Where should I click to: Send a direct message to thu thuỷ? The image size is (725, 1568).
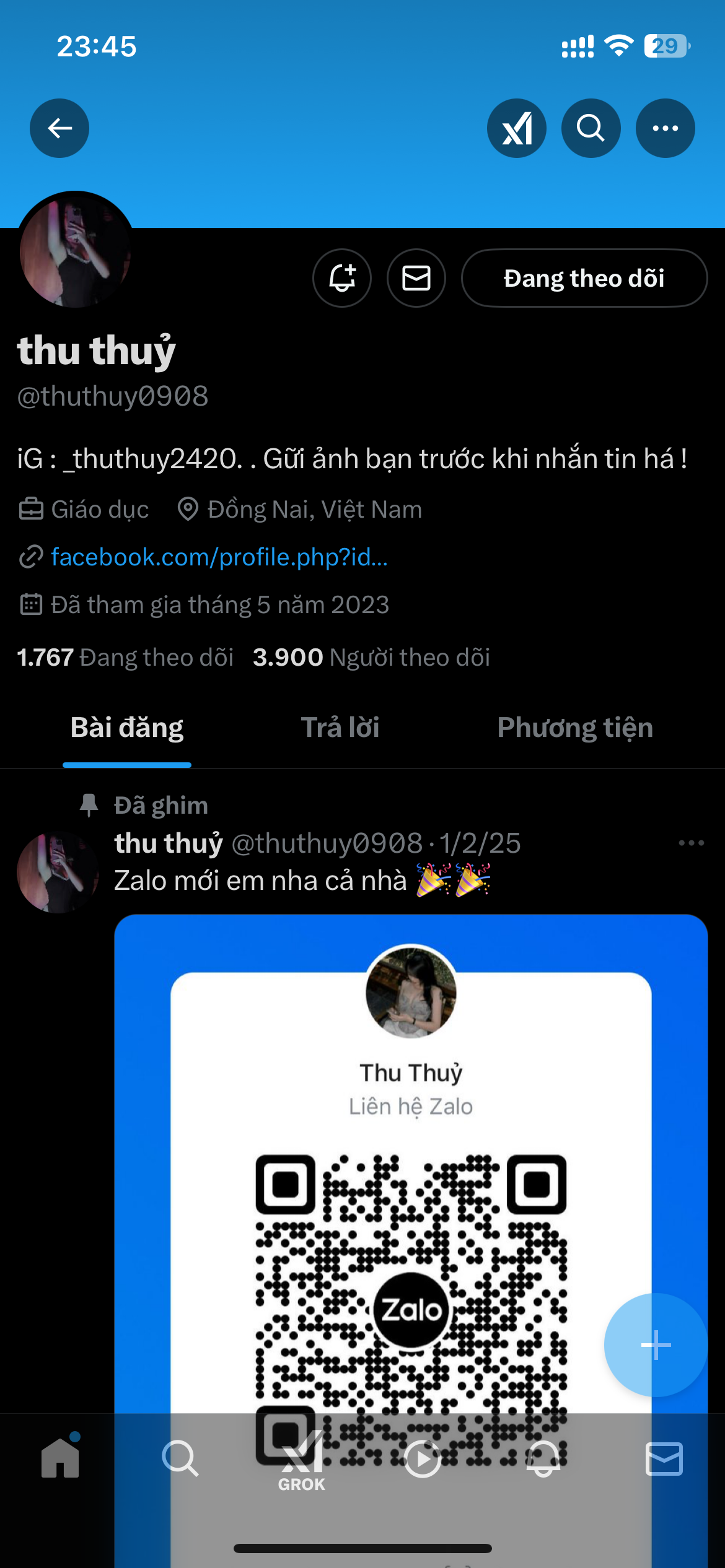[416, 278]
